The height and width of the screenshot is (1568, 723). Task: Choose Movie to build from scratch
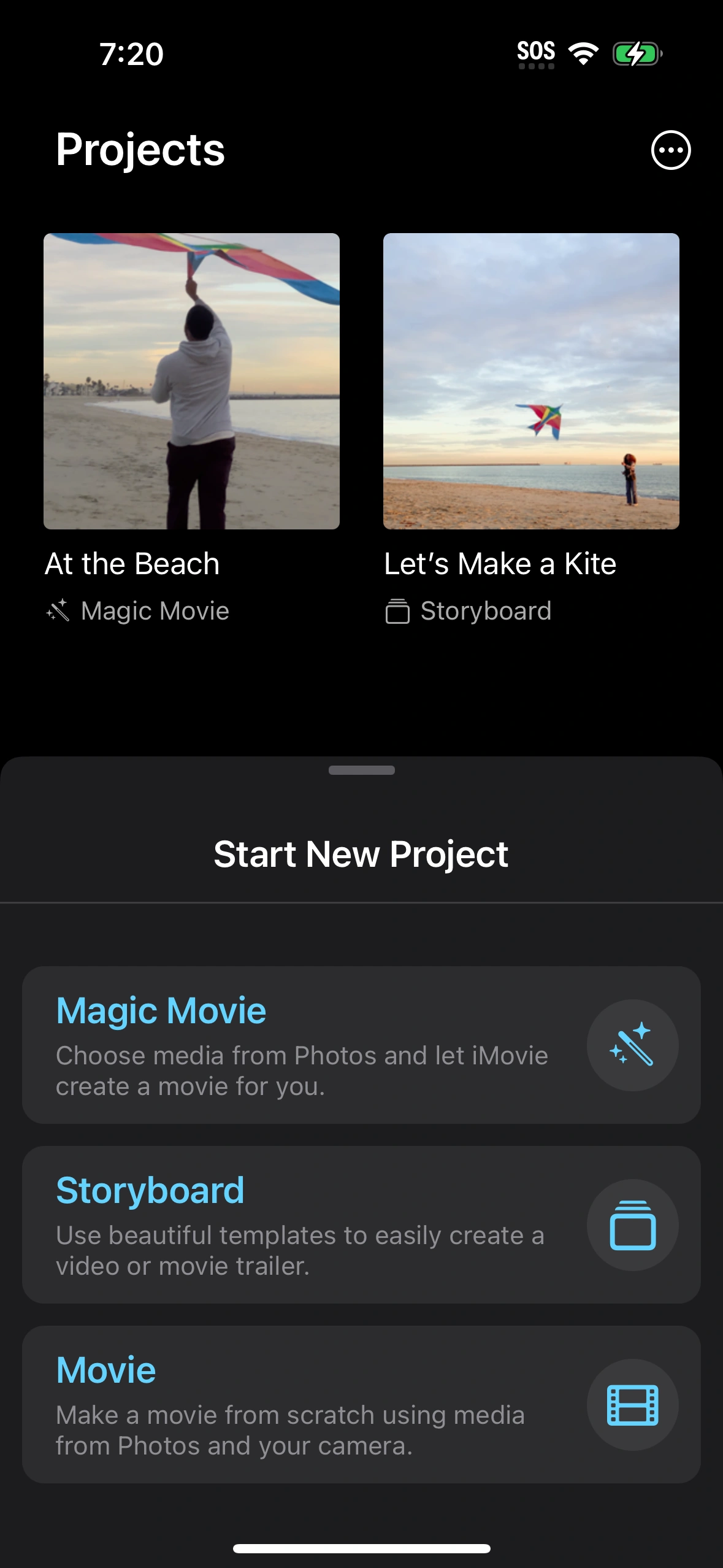[361, 1404]
